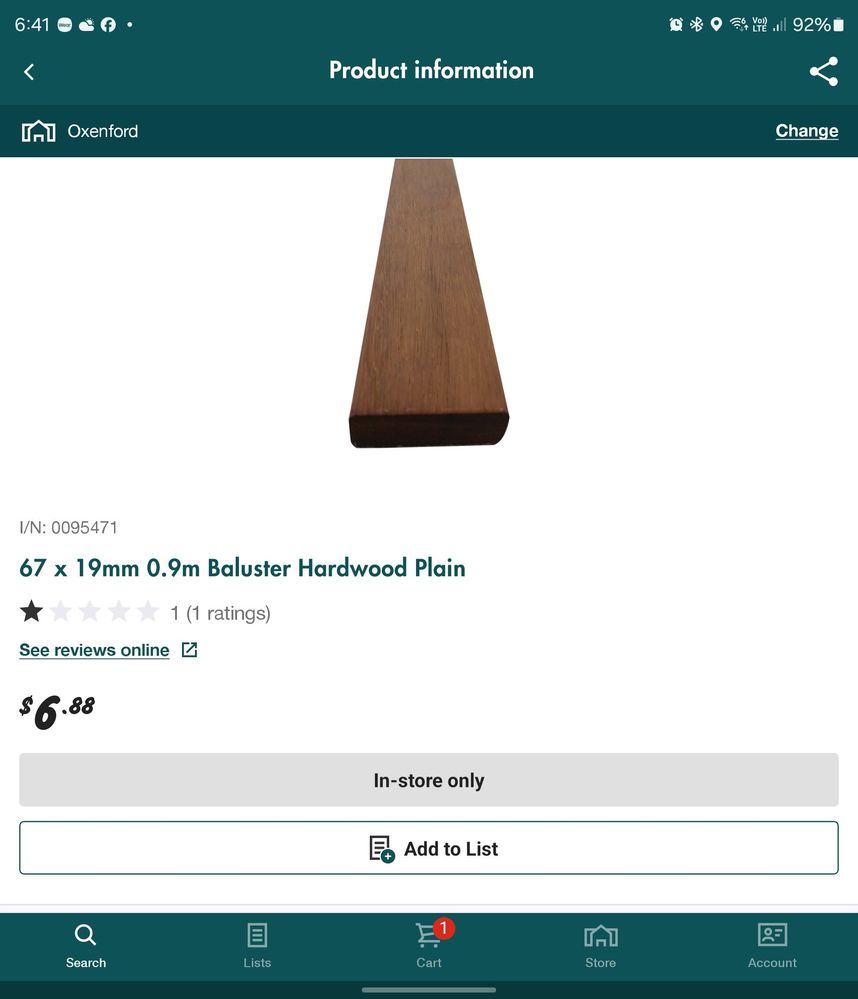Open See reviews online link
Viewport: 858px width, 999px height.
[95, 650]
